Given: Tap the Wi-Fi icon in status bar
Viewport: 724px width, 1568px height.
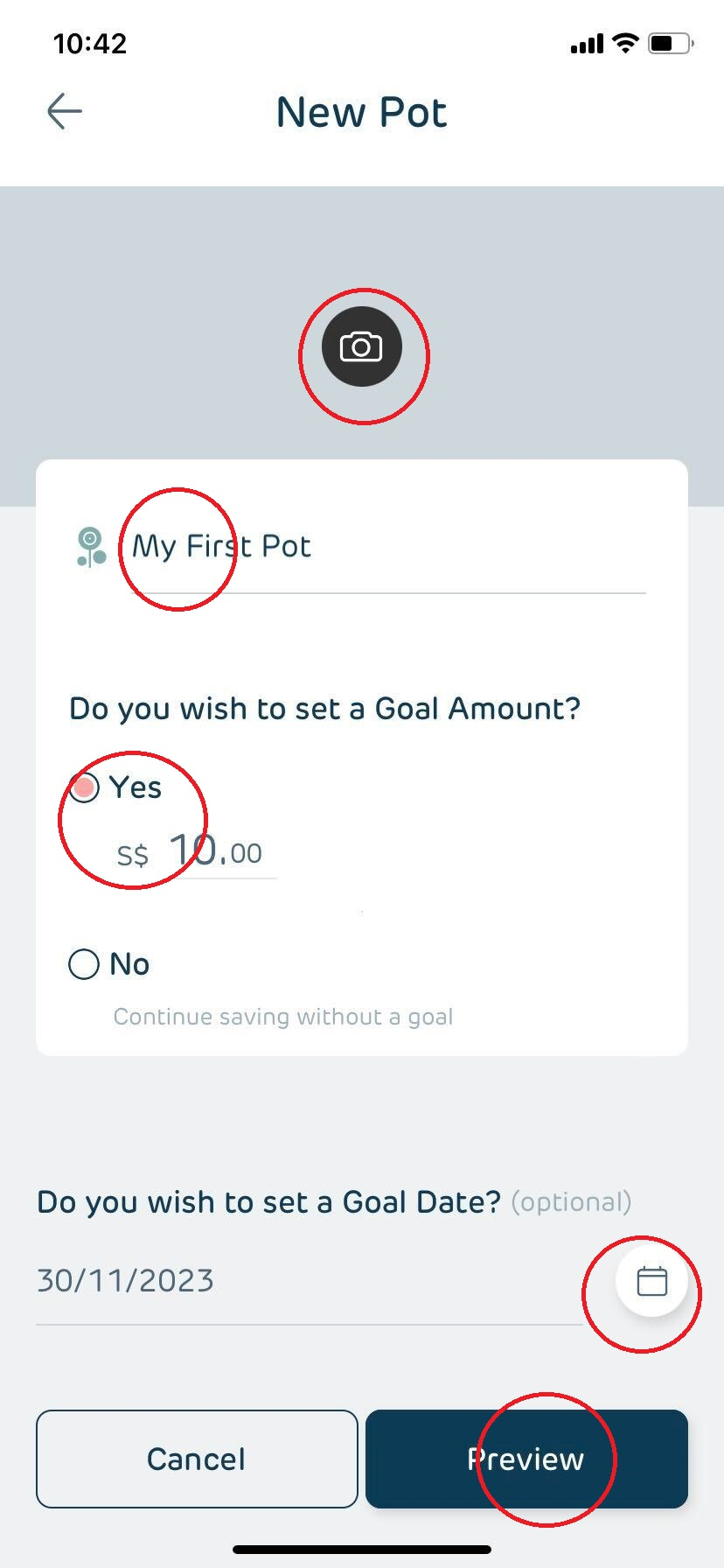Looking at the screenshot, I should click(624, 42).
